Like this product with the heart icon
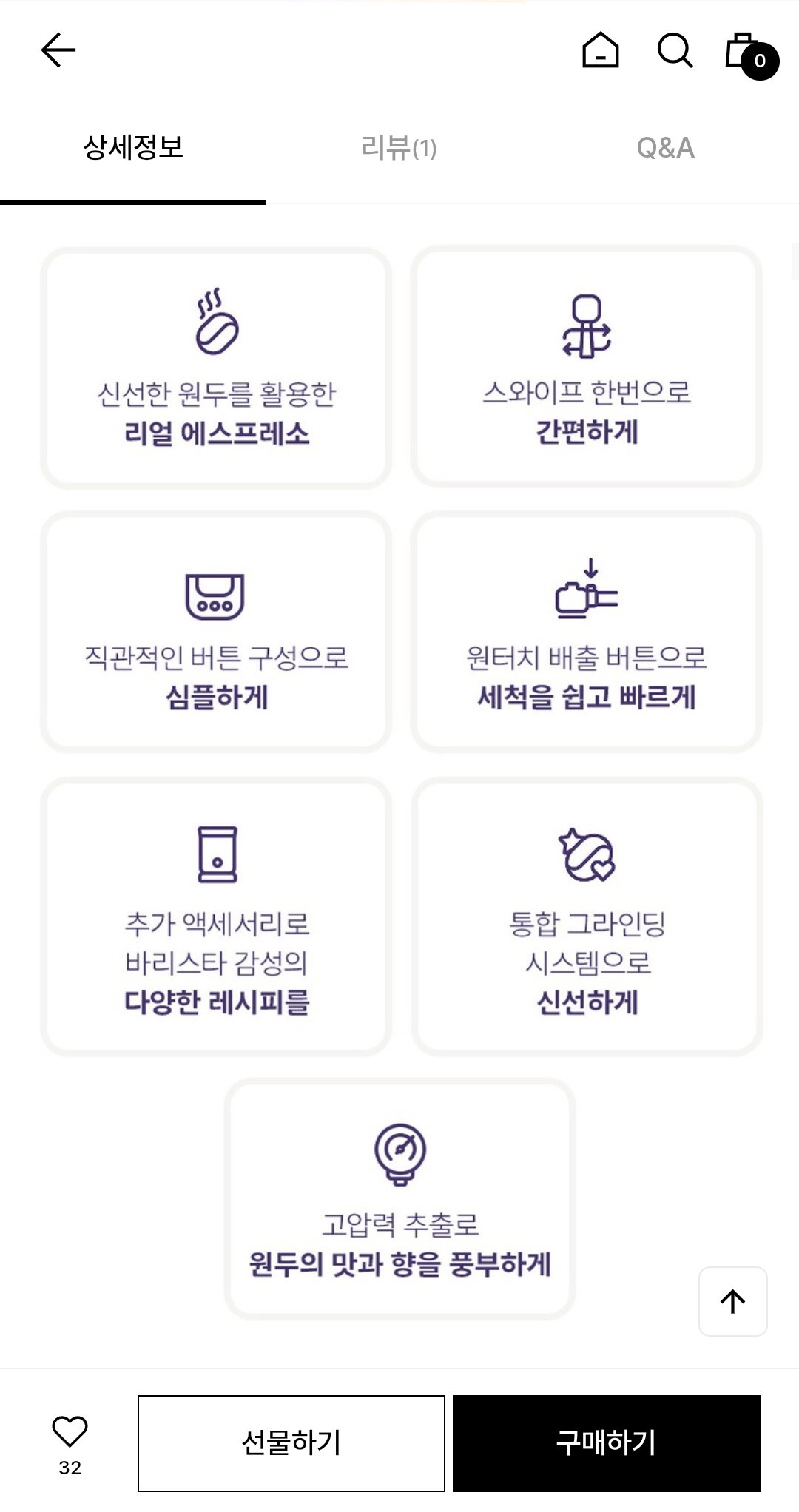This screenshot has width=799, height=1512. (x=70, y=1431)
